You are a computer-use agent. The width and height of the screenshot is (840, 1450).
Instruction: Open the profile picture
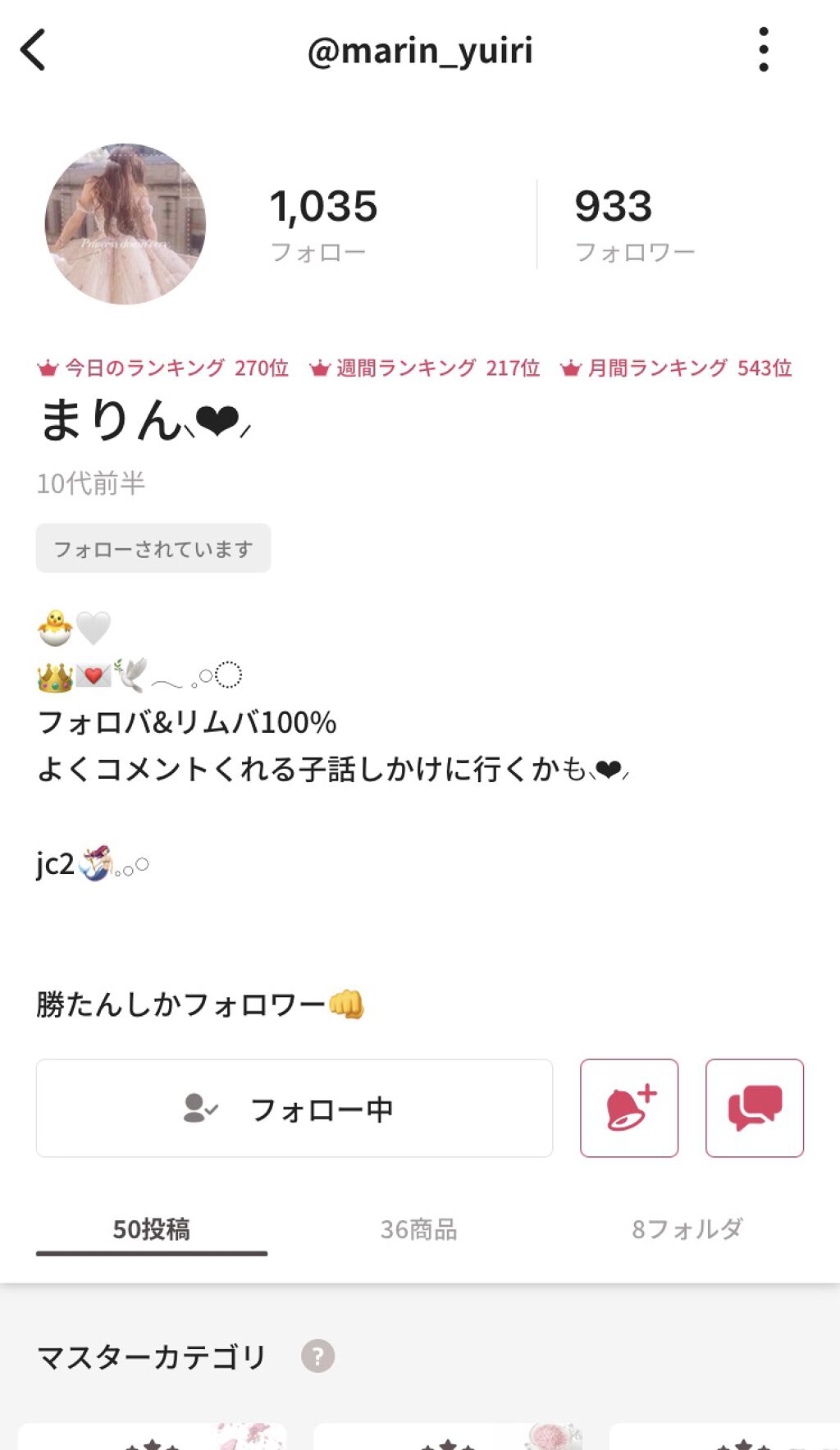pyautogui.click(x=126, y=224)
